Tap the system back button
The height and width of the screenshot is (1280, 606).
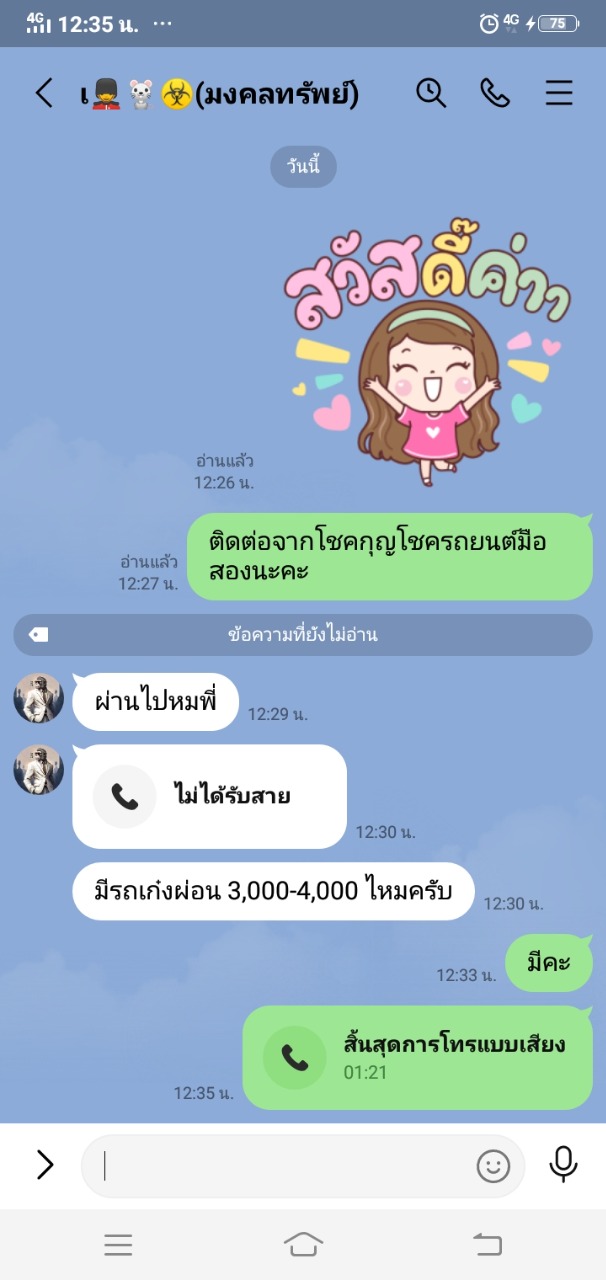coord(487,1244)
